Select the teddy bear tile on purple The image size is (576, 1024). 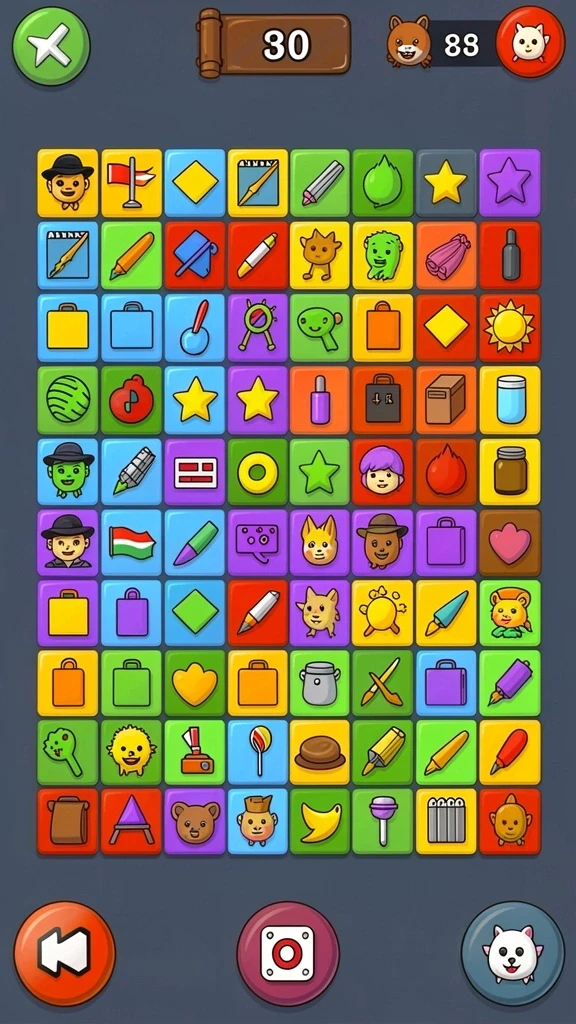click(195, 822)
